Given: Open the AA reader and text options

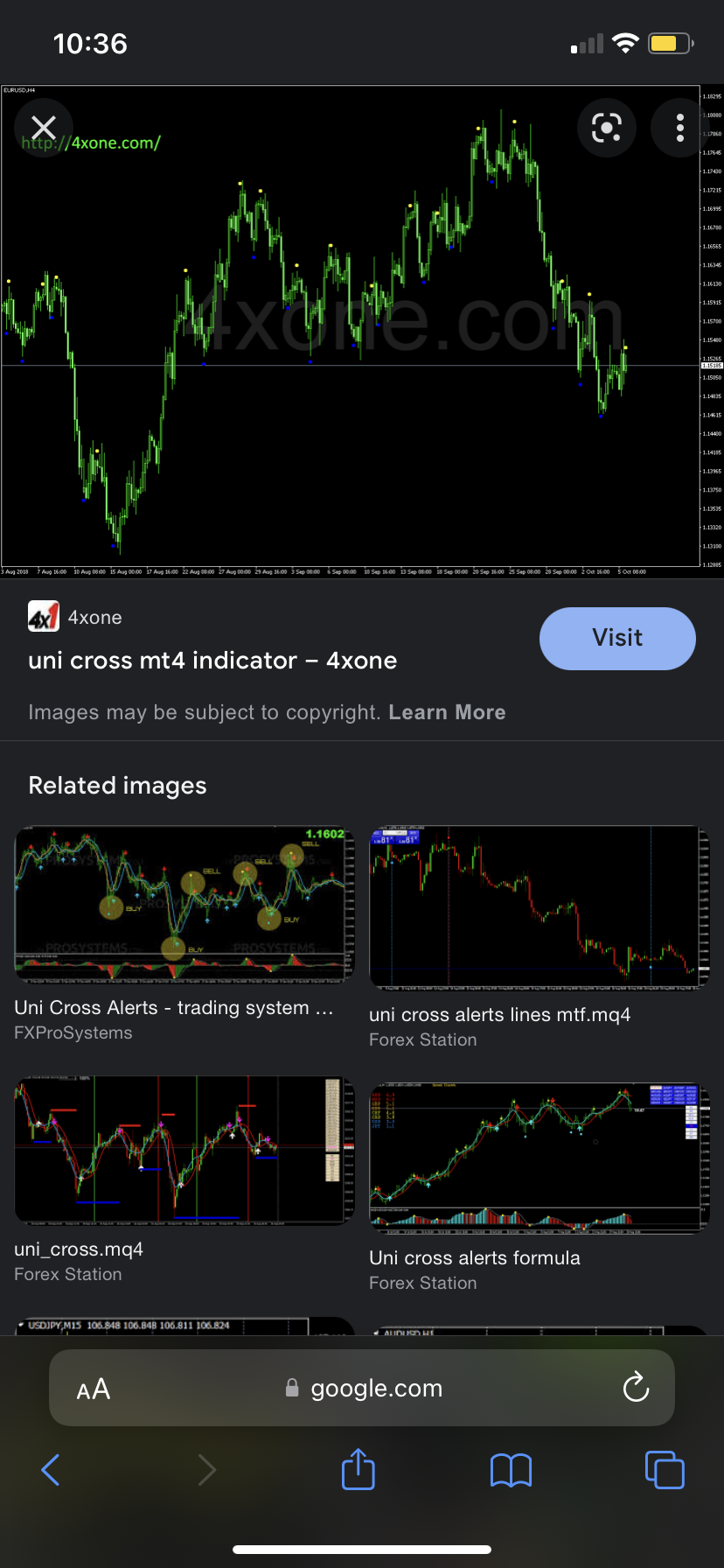Looking at the screenshot, I should [x=94, y=1389].
